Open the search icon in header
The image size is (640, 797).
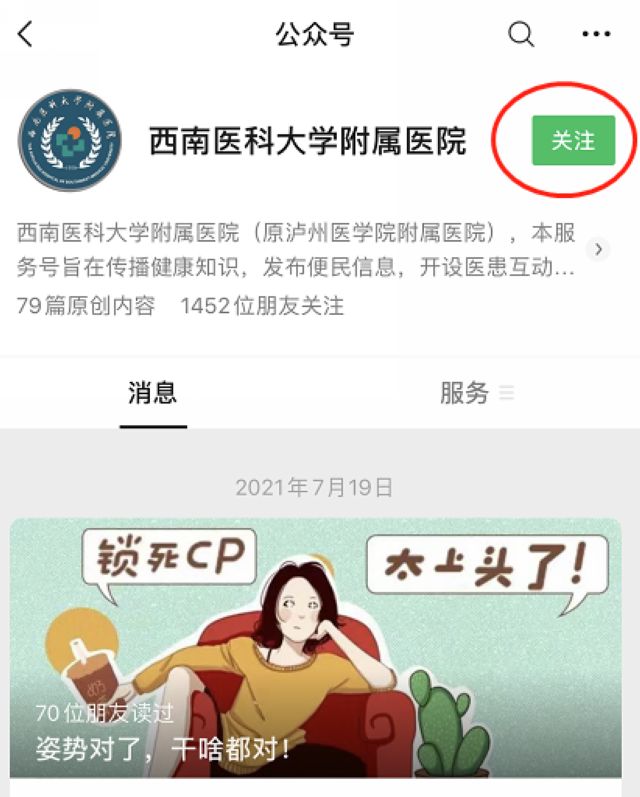[x=521, y=35]
